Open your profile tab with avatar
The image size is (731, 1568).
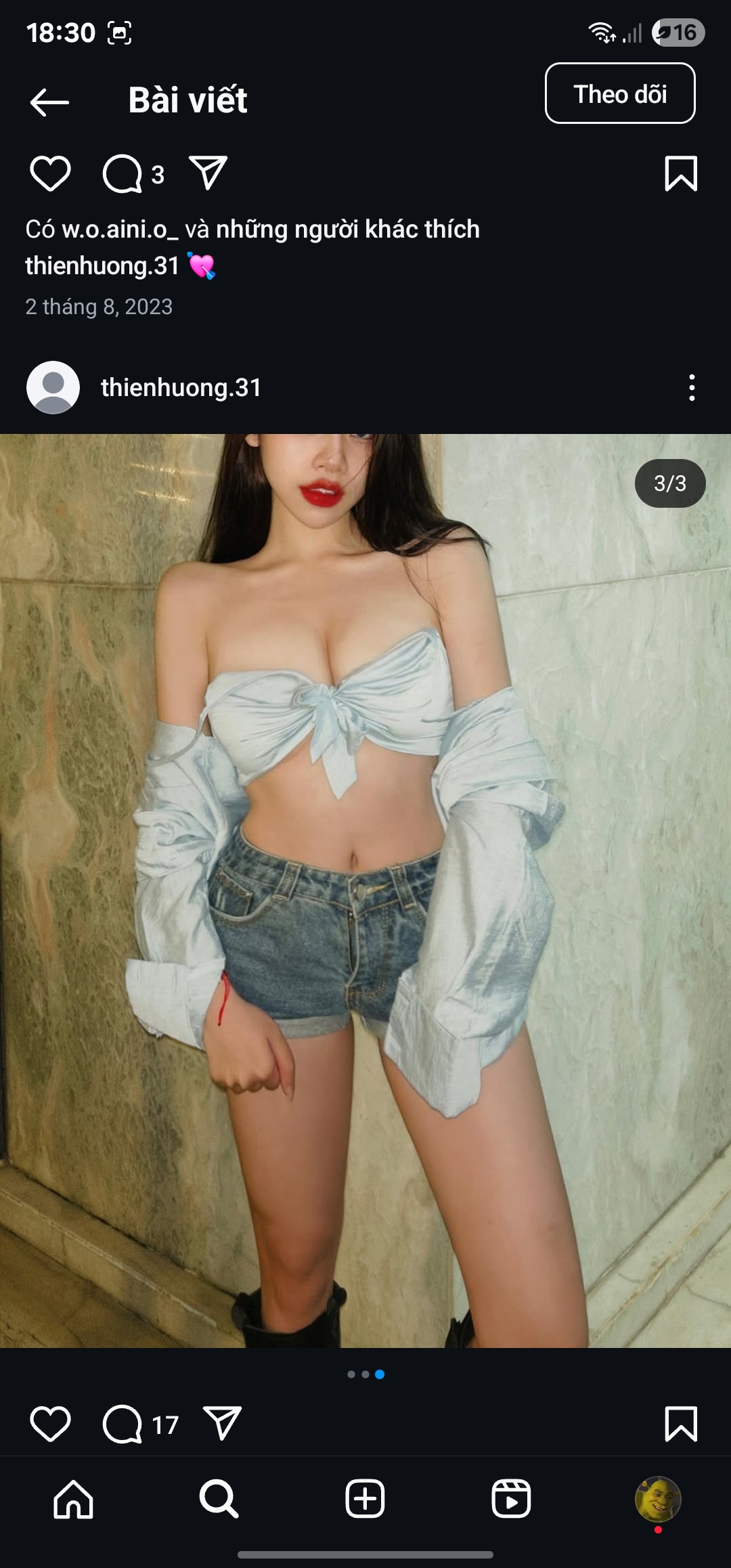(x=657, y=1499)
